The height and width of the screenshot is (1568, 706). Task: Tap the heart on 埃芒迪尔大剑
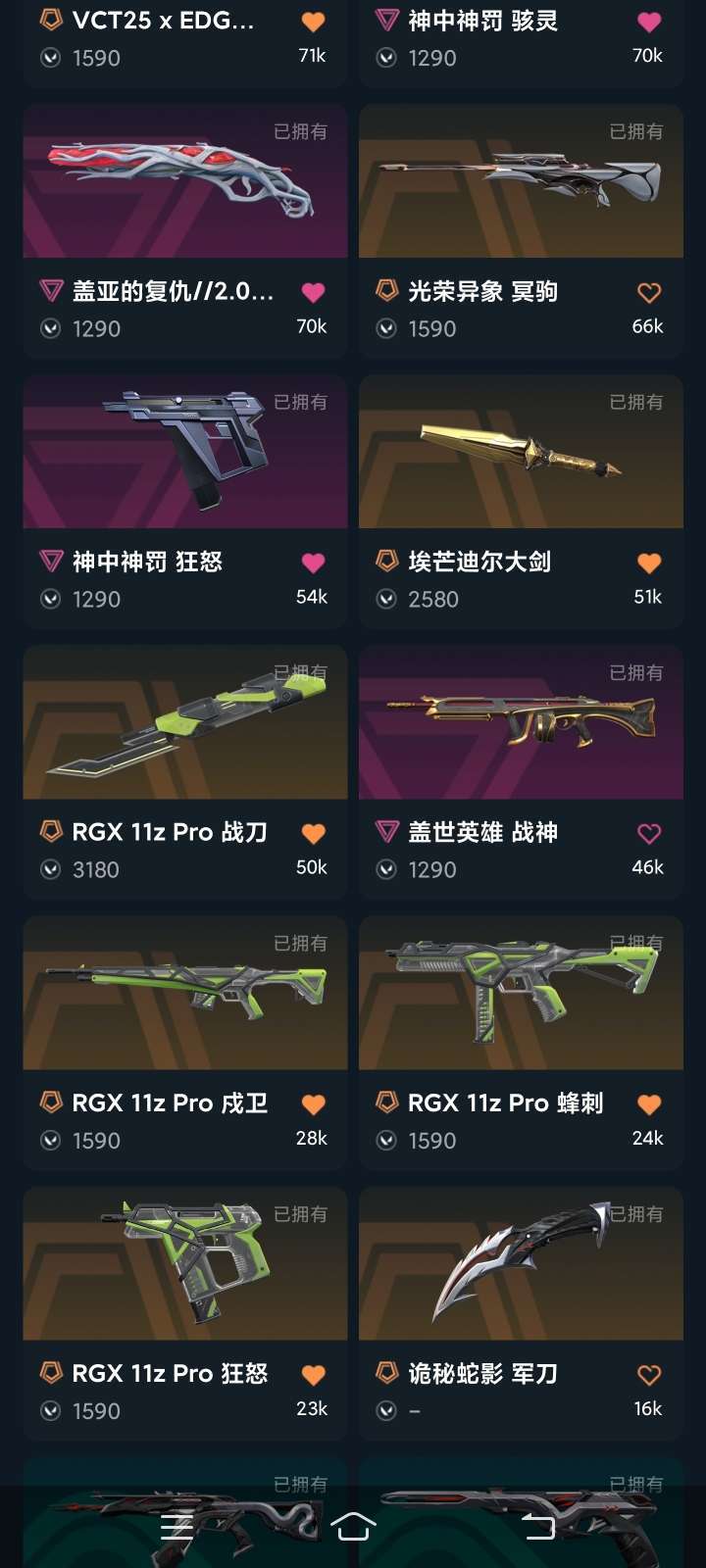(x=649, y=563)
